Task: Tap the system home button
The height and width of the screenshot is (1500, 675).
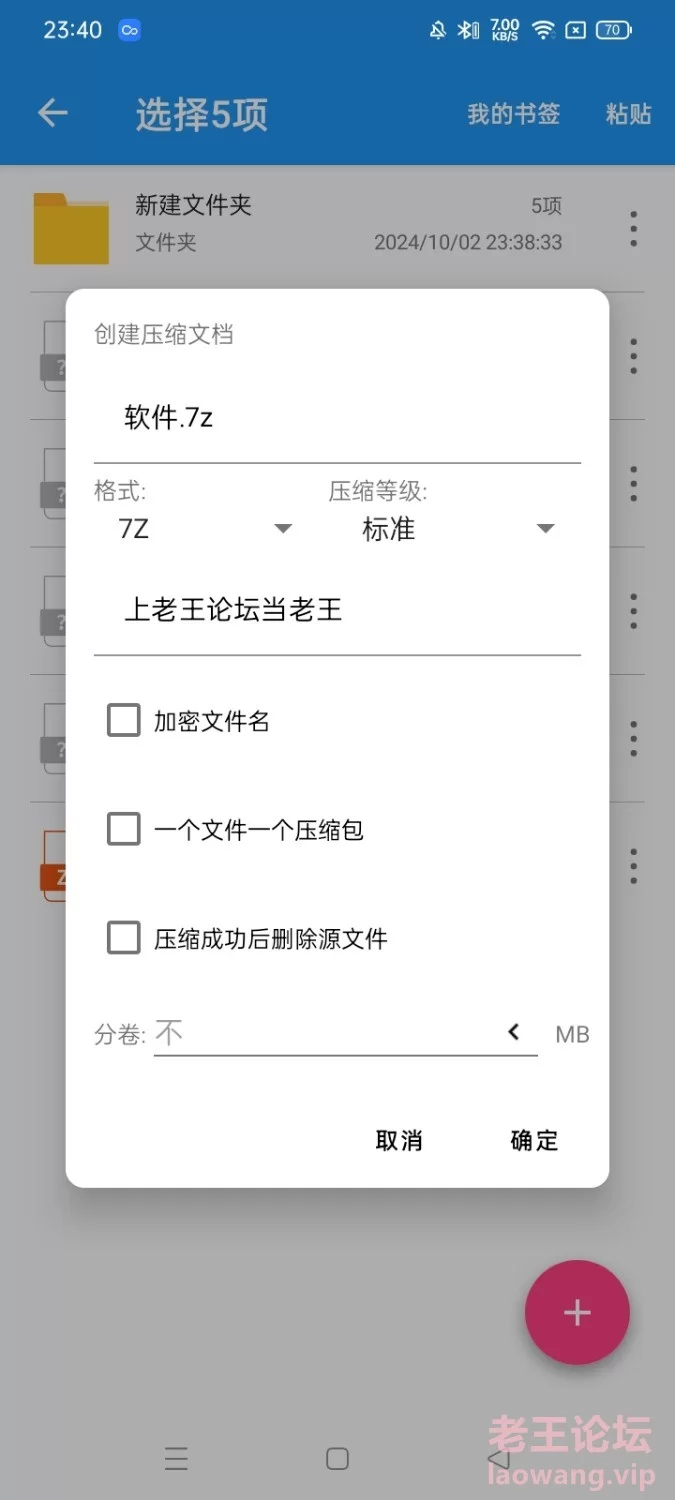Action: click(338, 1459)
